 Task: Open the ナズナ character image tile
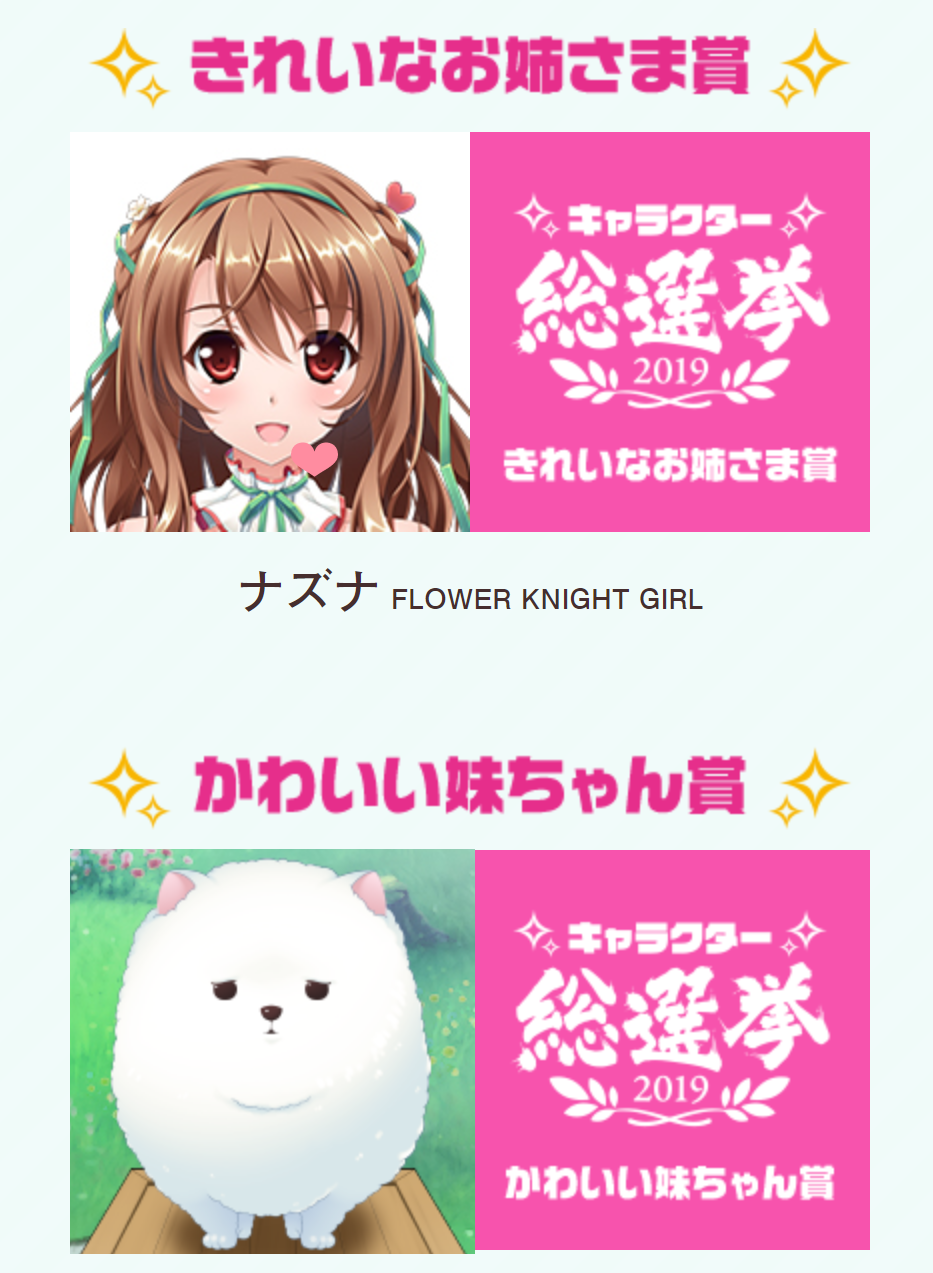(270, 332)
